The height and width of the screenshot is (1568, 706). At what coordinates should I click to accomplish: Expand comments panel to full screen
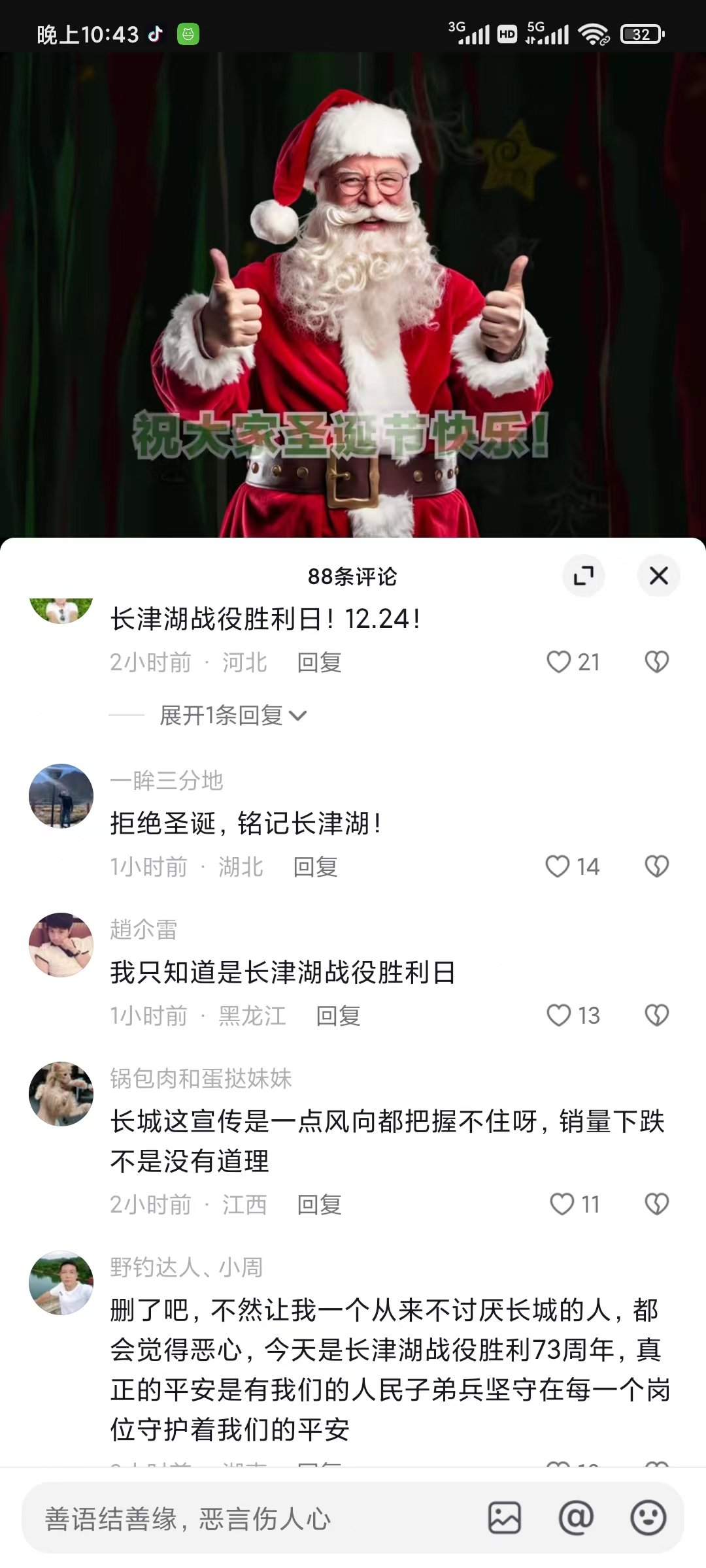583,576
